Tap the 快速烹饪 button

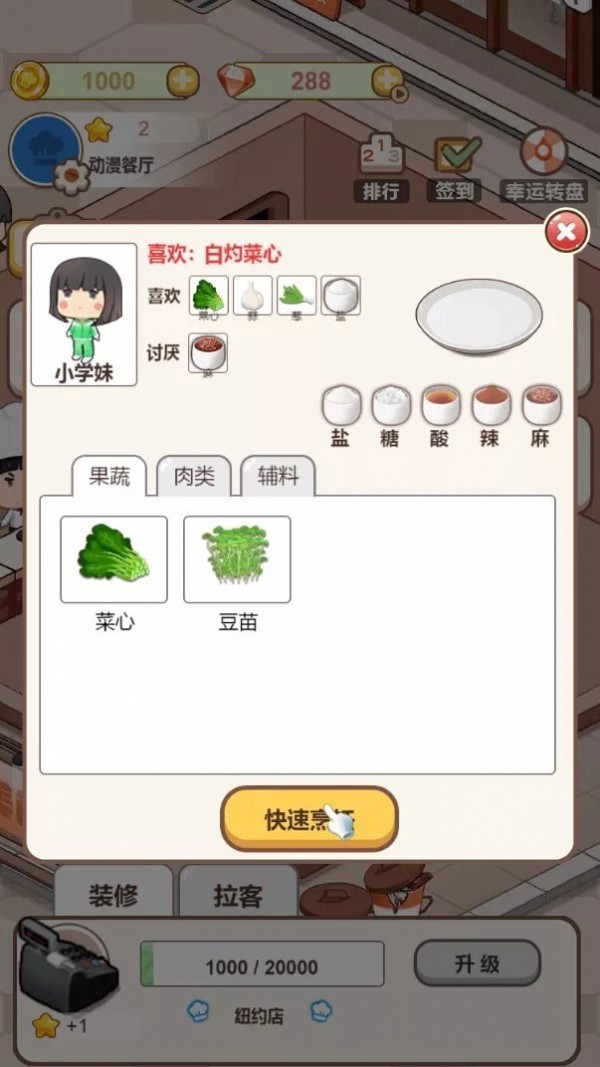click(x=309, y=819)
